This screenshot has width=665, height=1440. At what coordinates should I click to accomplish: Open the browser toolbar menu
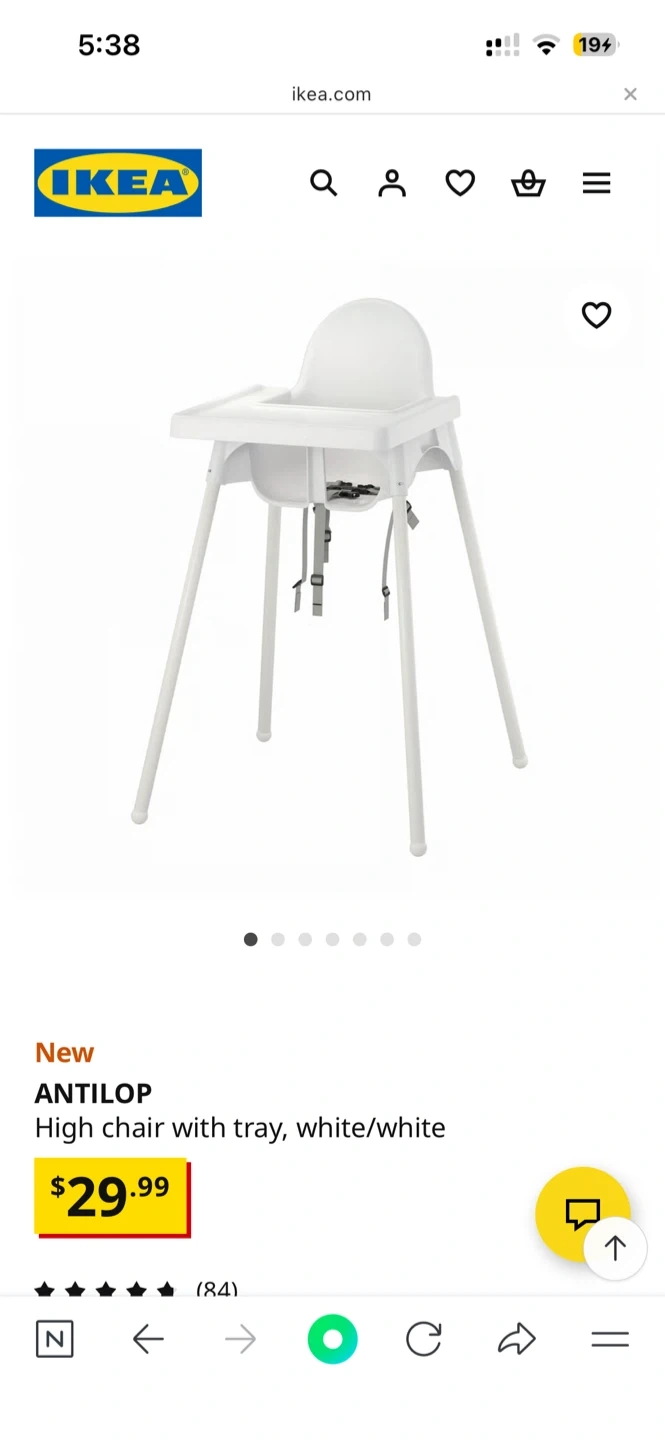[610, 1340]
